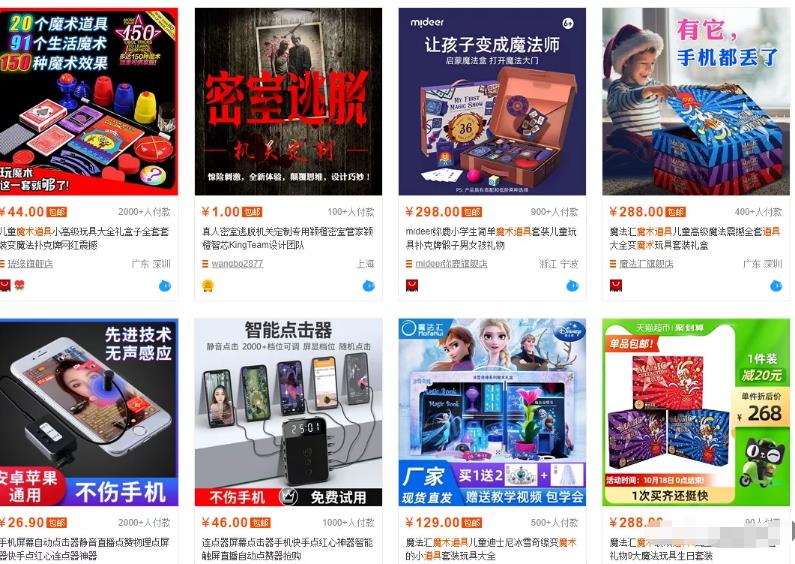The height and width of the screenshot is (564, 795).
Task: Open the ¥26.90 phone screen clicker product
Action: tap(88, 412)
